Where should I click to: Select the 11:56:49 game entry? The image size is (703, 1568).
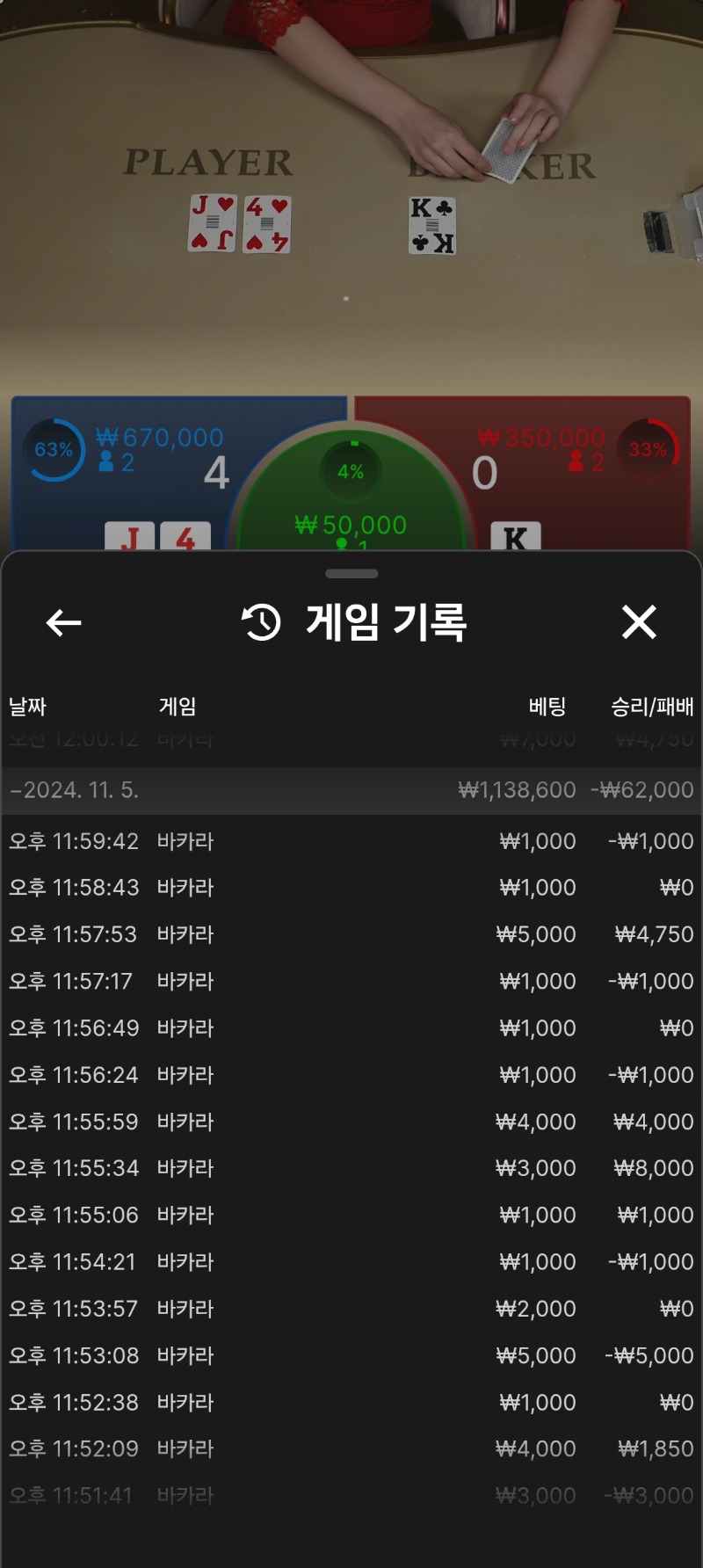[x=351, y=1028]
